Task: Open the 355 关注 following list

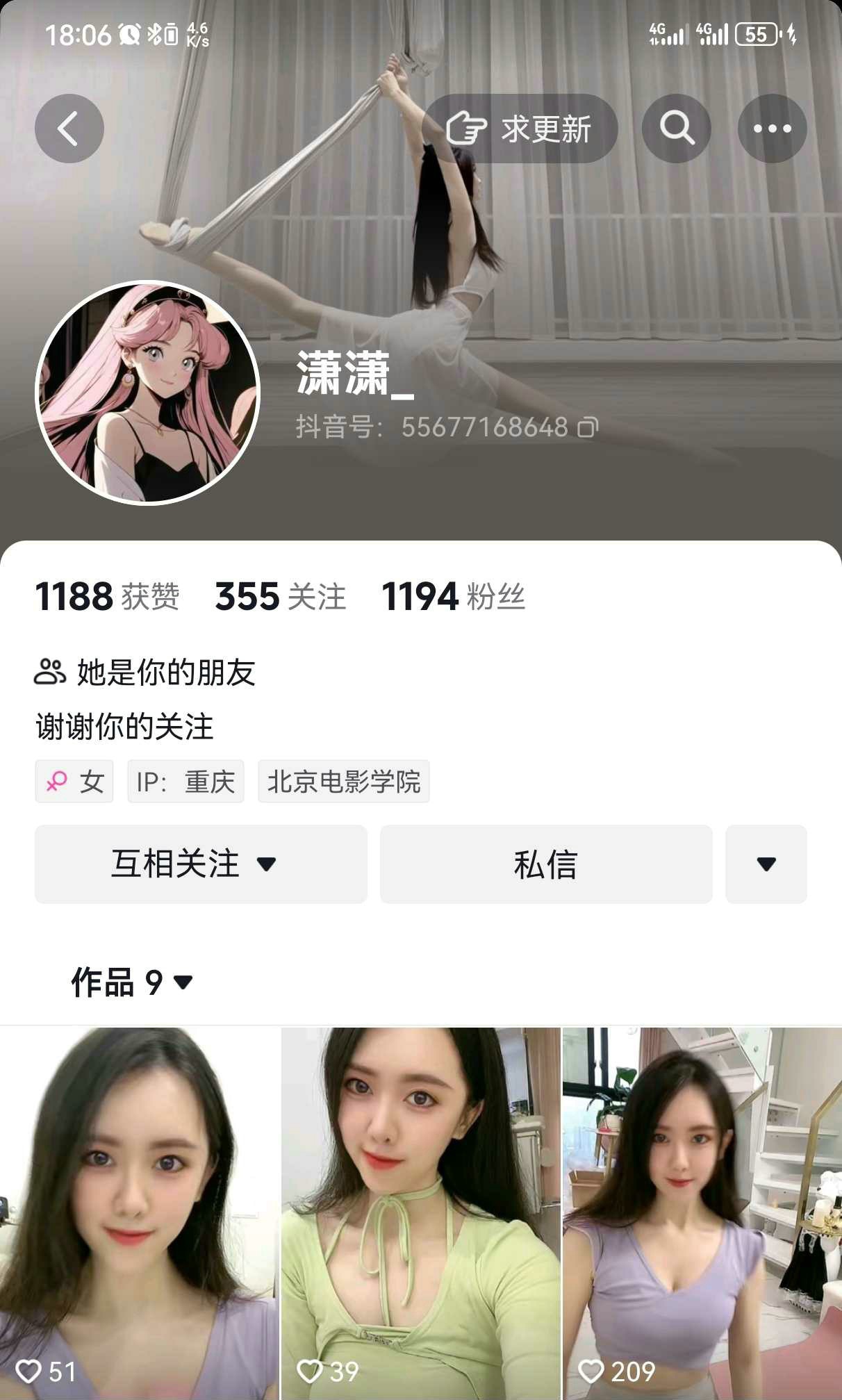Action: pos(280,597)
